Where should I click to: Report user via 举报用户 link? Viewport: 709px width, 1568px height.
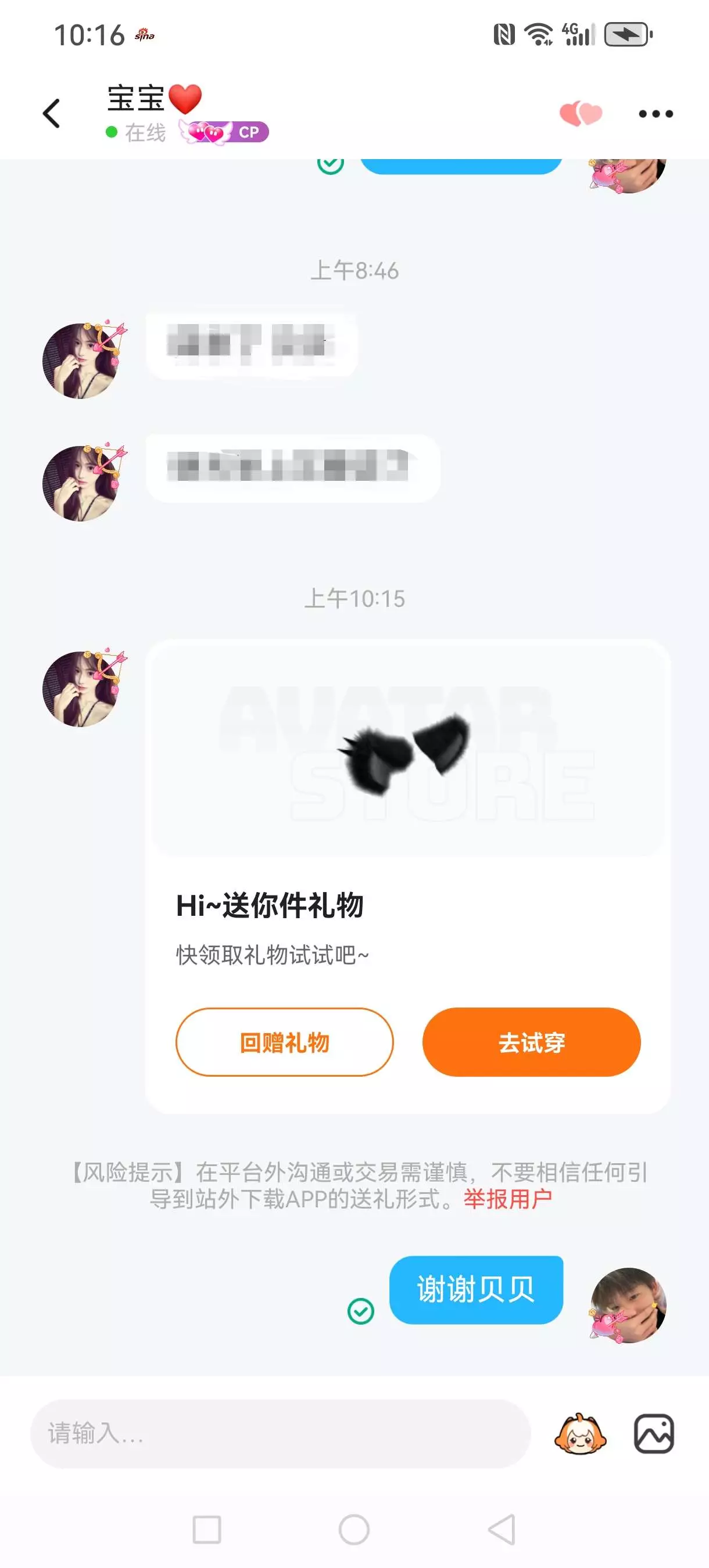tap(507, 1199)
